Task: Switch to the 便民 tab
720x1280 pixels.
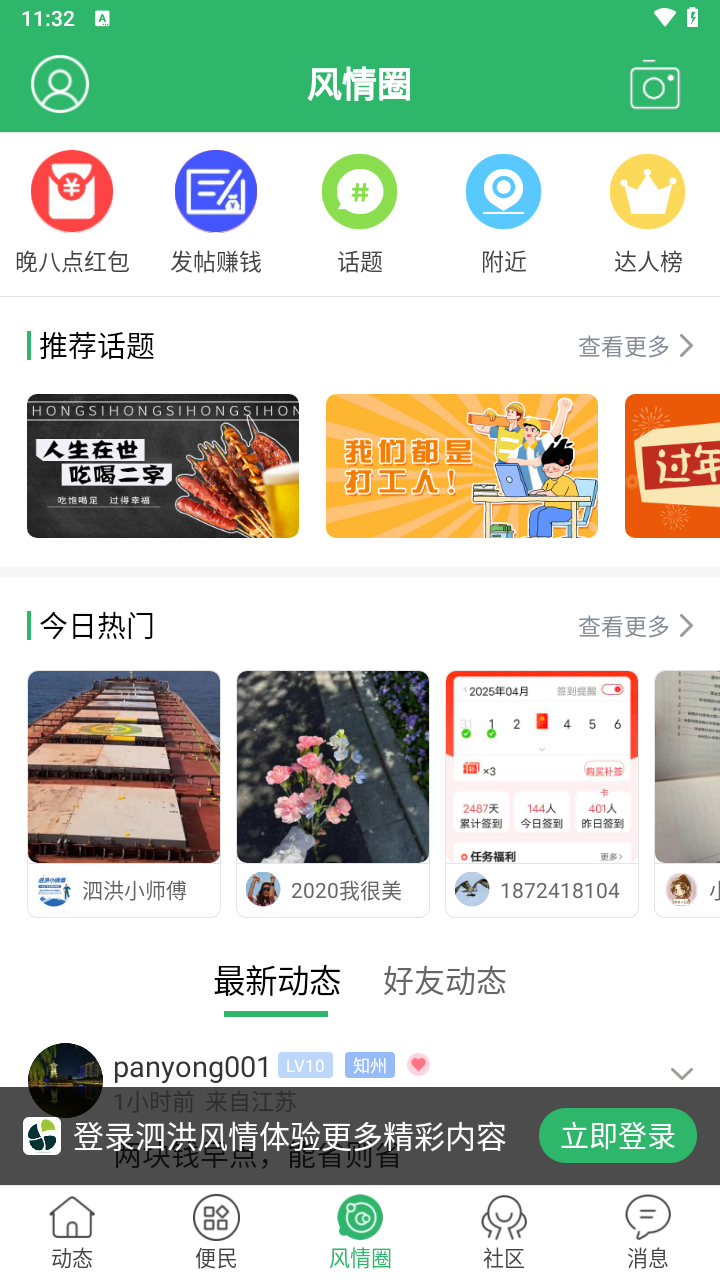Action: point(216,1232)
